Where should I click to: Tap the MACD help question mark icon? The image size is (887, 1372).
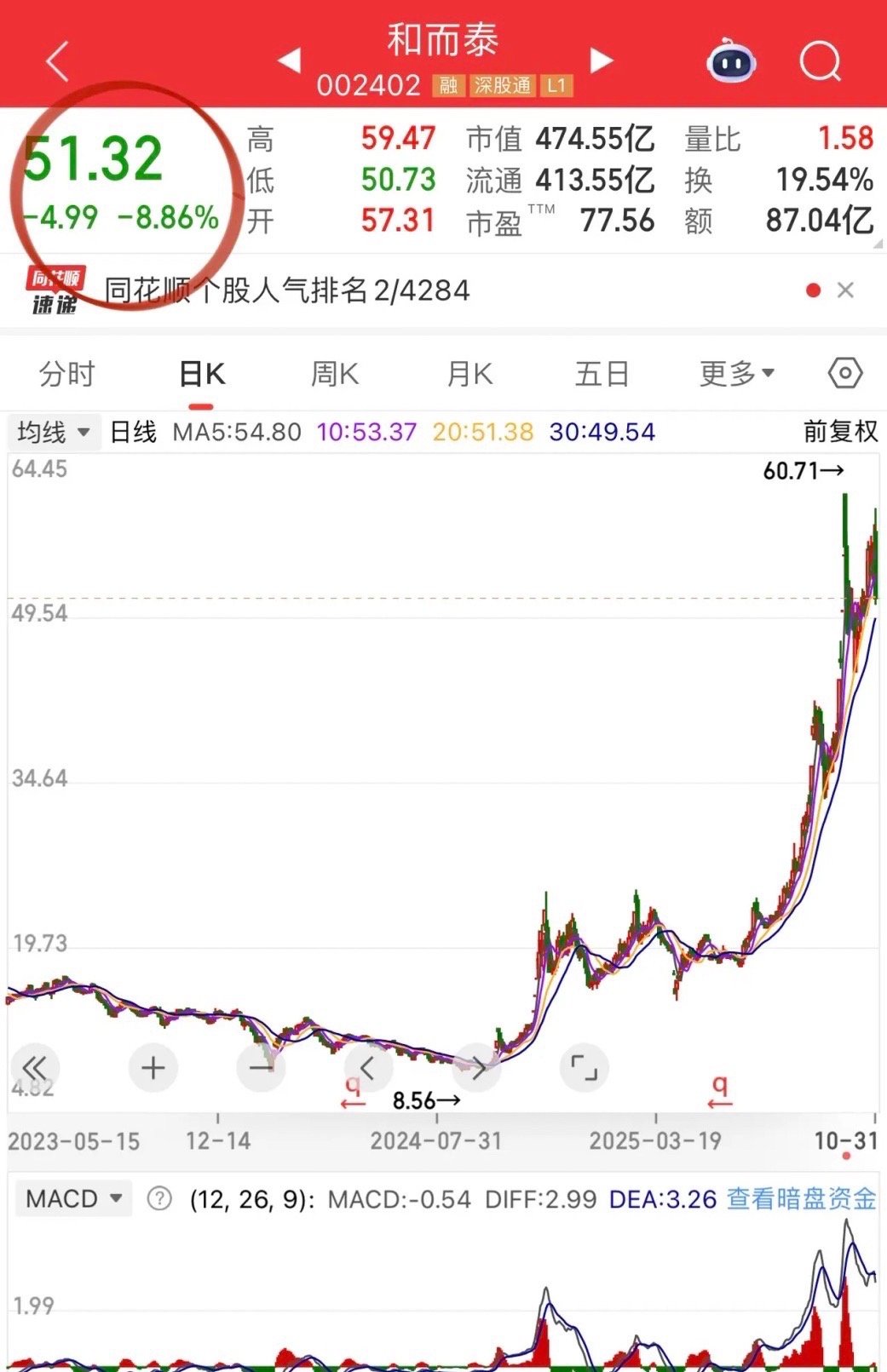click(158, 1198)
